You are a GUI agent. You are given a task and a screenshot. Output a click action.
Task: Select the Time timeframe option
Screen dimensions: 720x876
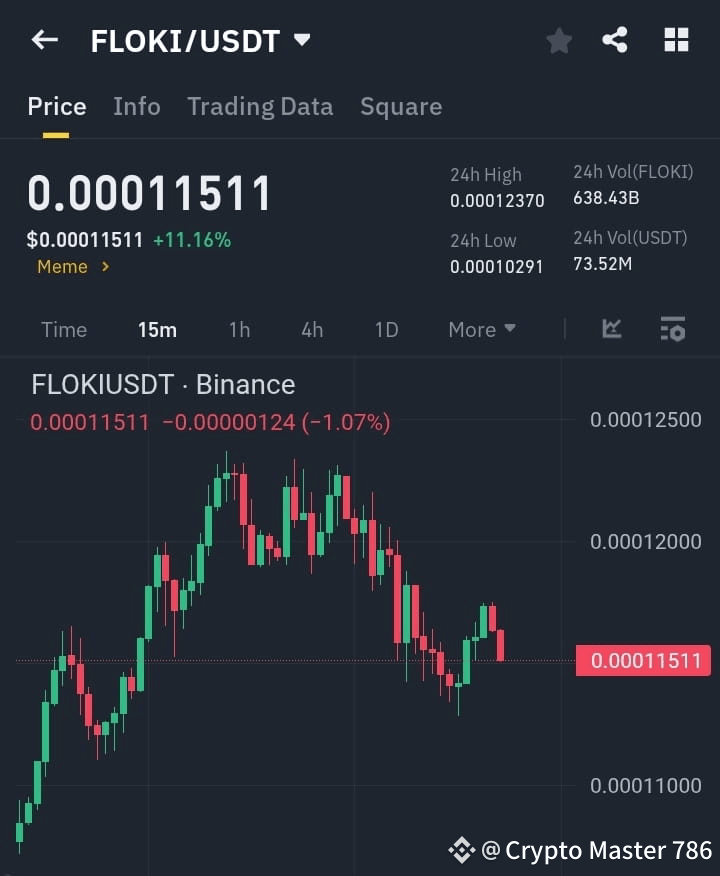pyautogui.click(x=63, y=329)
